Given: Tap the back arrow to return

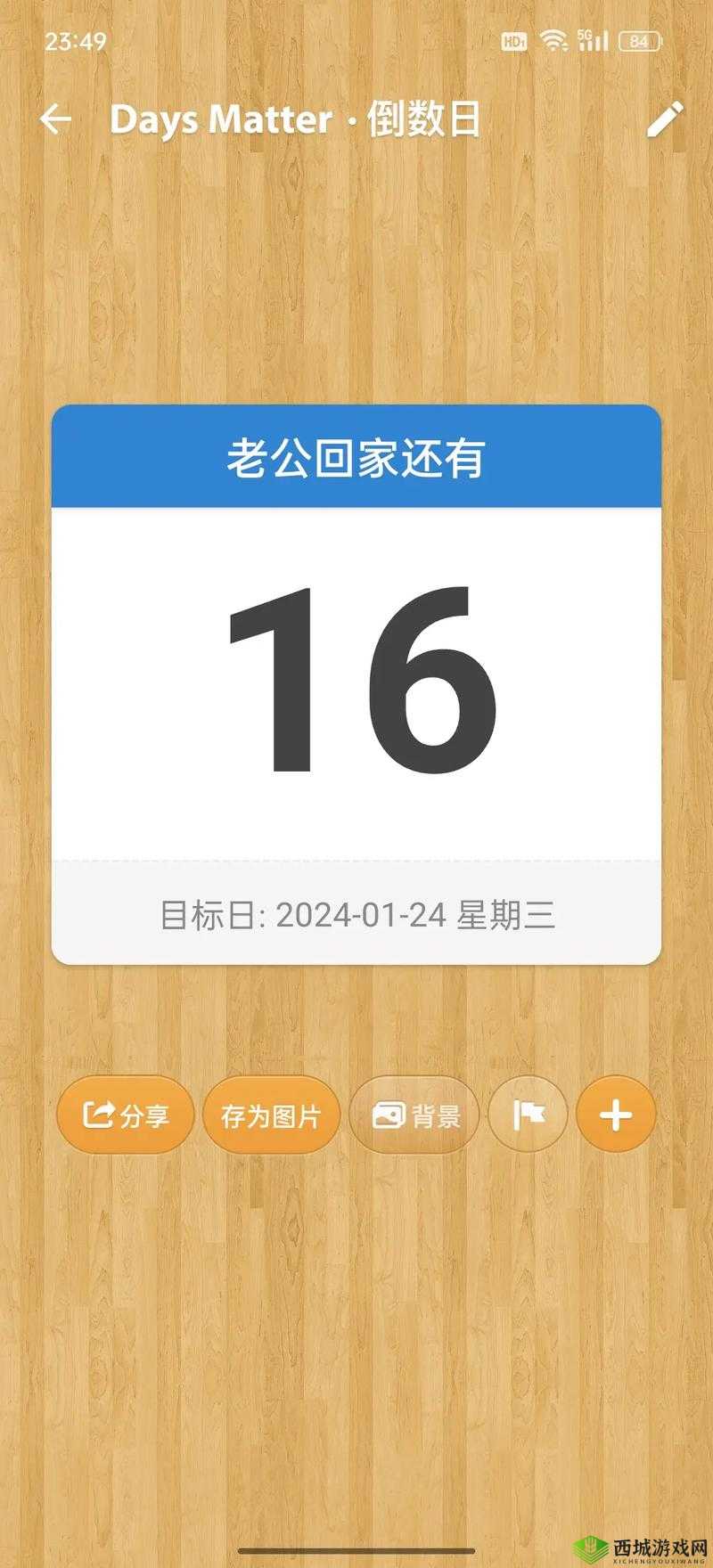Looking at the screenshot, I should pyautogui.click(x=55, y=118).
